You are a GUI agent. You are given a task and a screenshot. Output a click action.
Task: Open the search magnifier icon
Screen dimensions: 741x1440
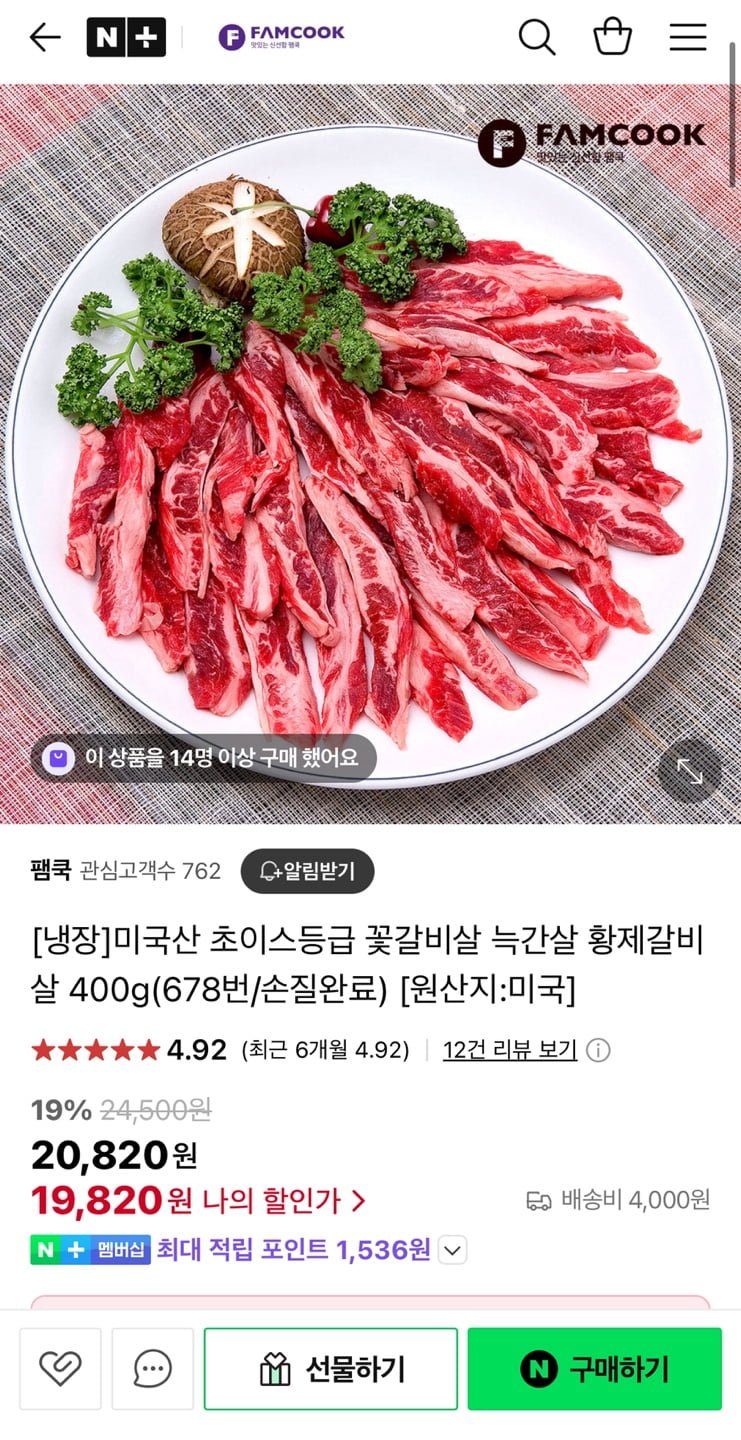click(537, 38)
